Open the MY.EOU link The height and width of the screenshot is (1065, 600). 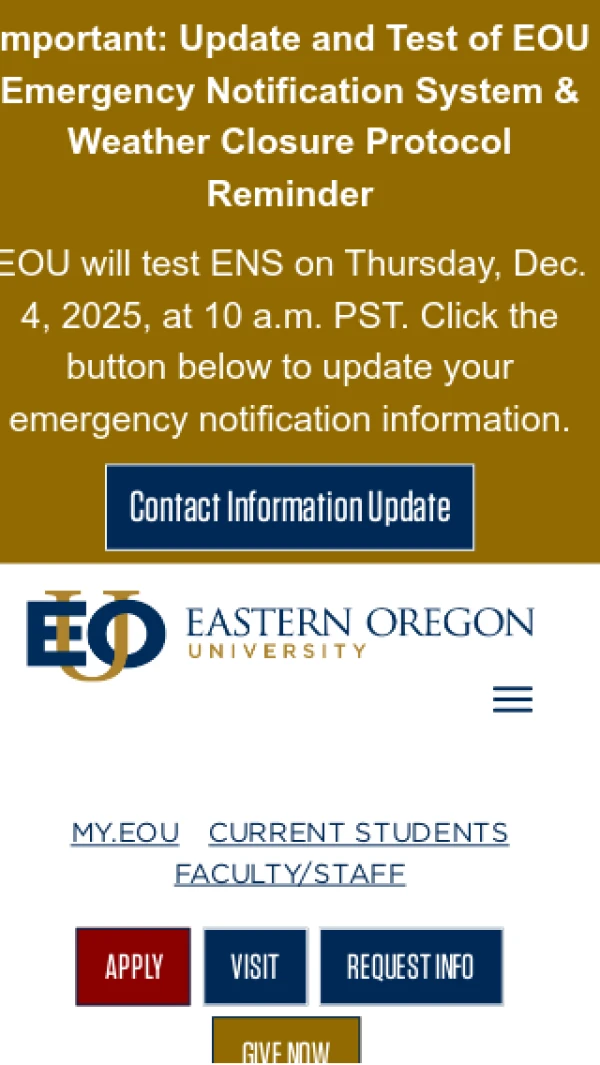125,833
